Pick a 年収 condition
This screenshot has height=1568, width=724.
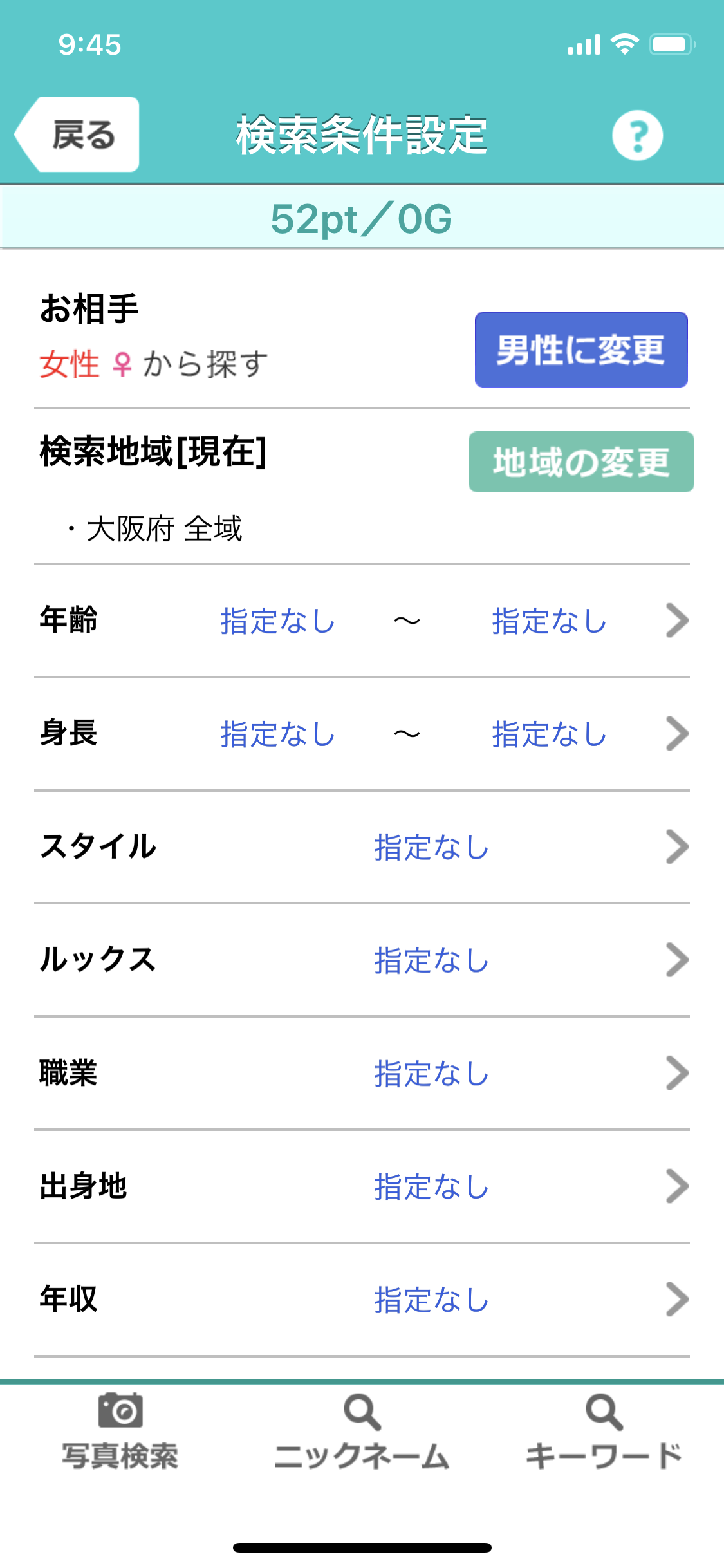[362, 1300]
